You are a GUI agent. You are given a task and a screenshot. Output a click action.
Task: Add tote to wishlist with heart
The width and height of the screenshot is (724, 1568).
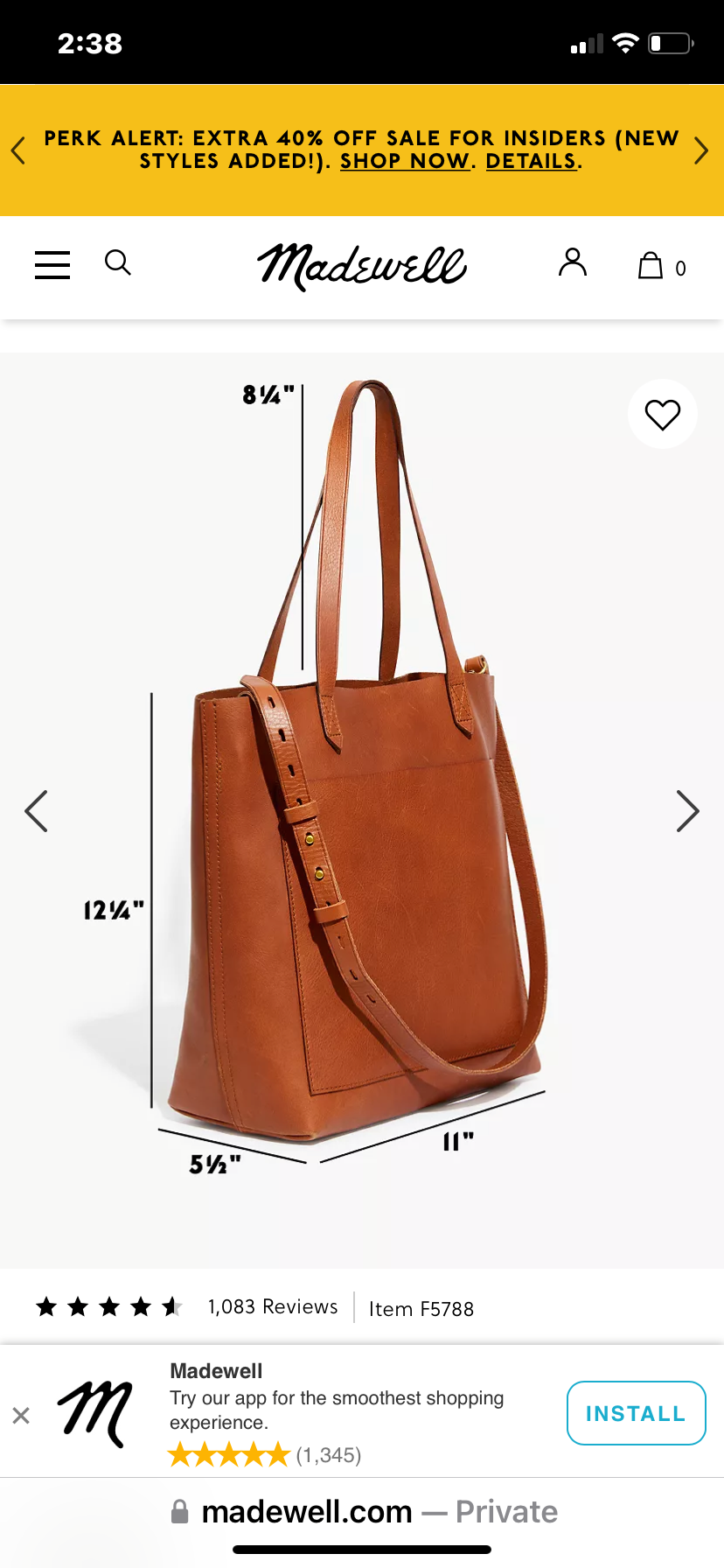click(x=662, y=415)
